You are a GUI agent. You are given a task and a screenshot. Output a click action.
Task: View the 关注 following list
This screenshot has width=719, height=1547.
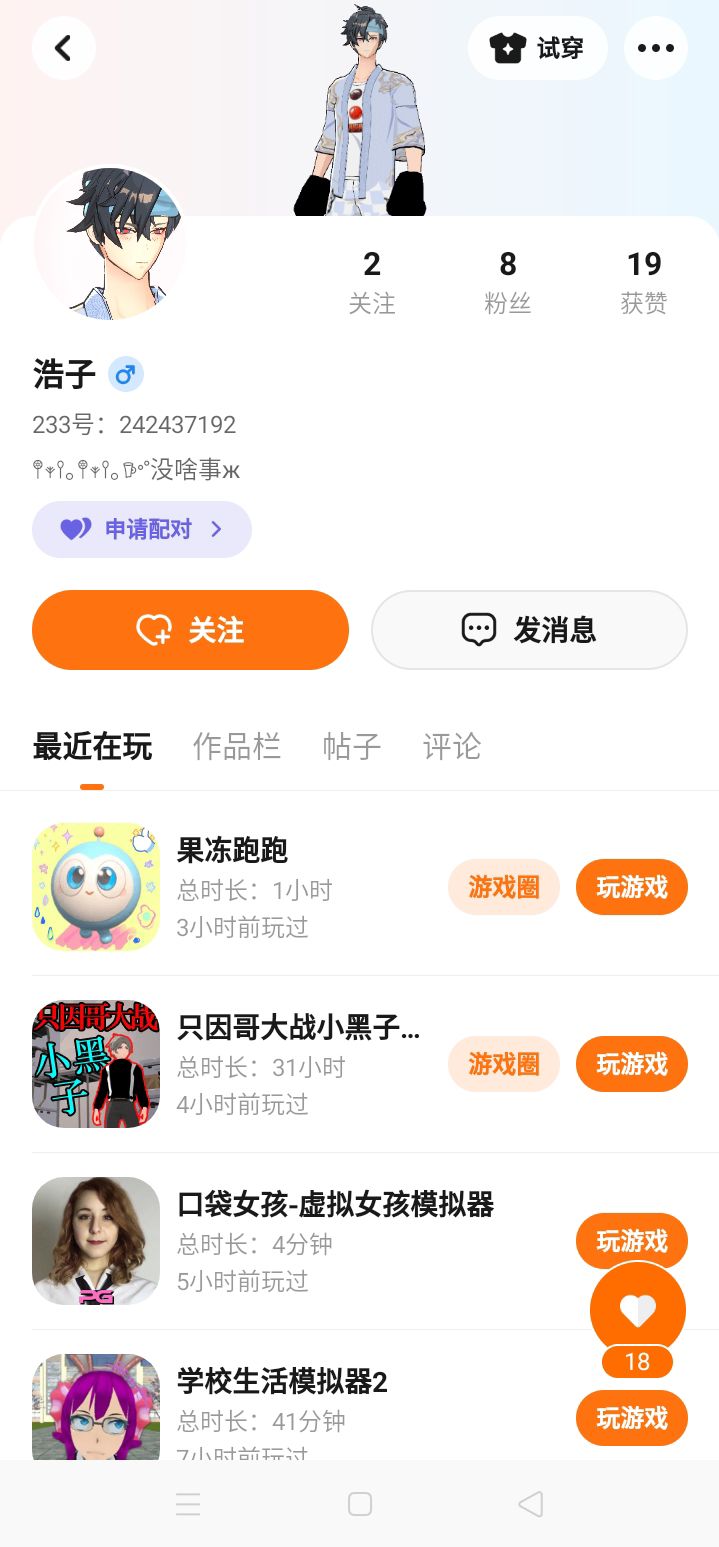click(372, 281)
